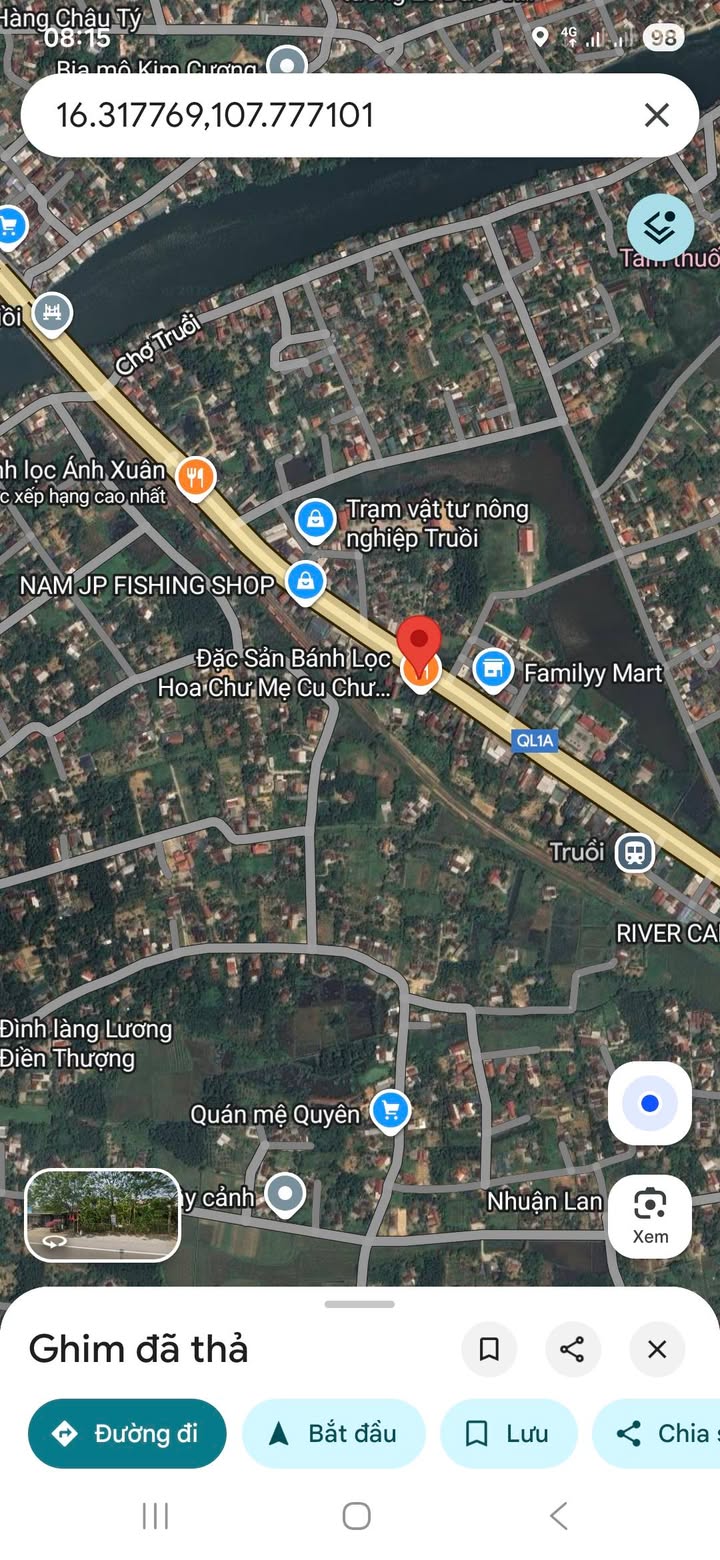This screenshot has height=1560, width=720.
Task: Go to the phone home screen
Action: point(357,1516)
